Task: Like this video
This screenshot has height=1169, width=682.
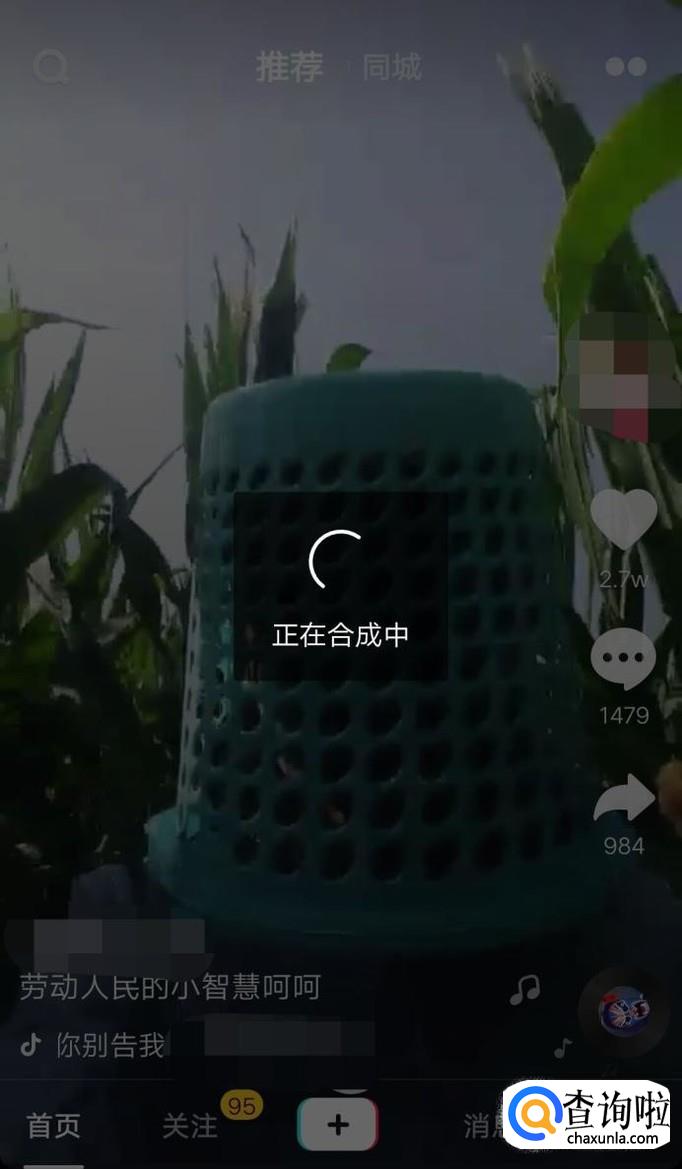Action: point(623,520)
